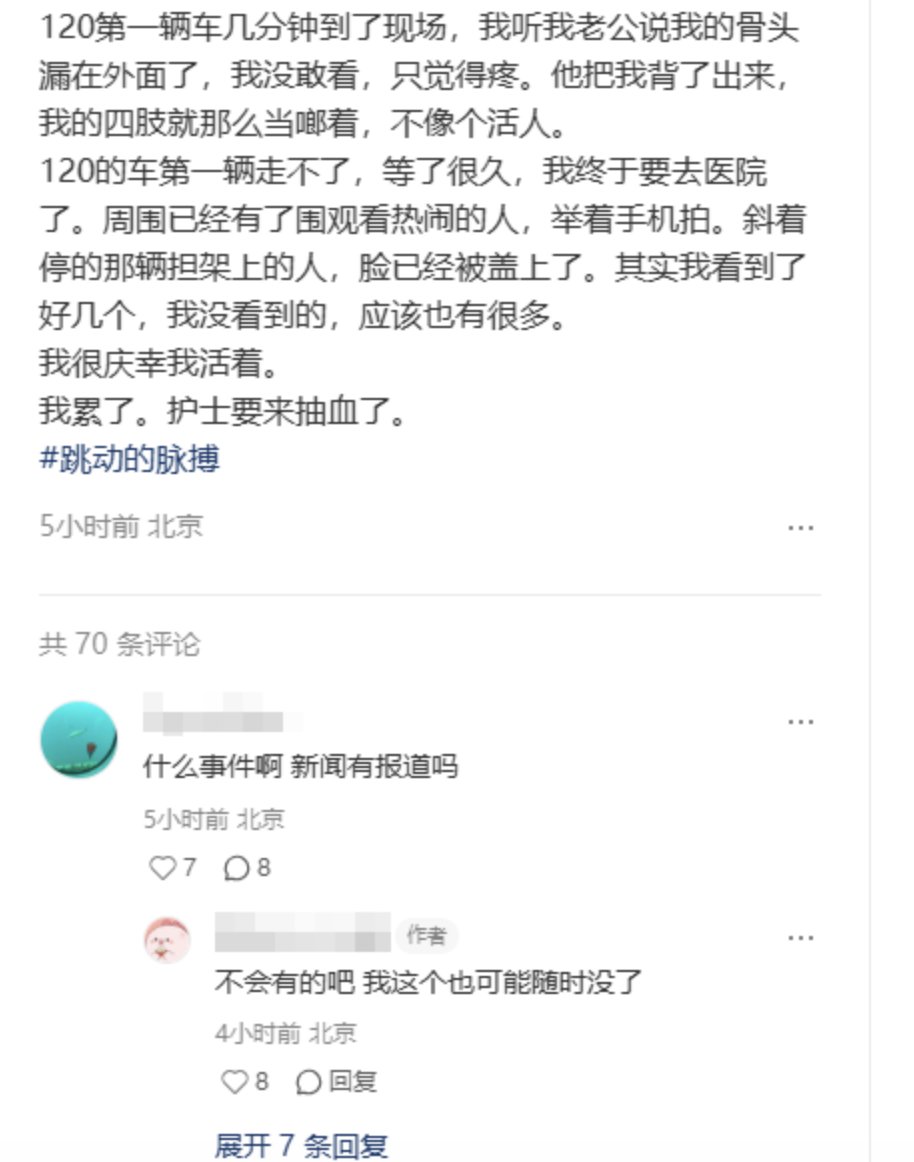View the teal avatar commenter's profile

coord(78,740)
